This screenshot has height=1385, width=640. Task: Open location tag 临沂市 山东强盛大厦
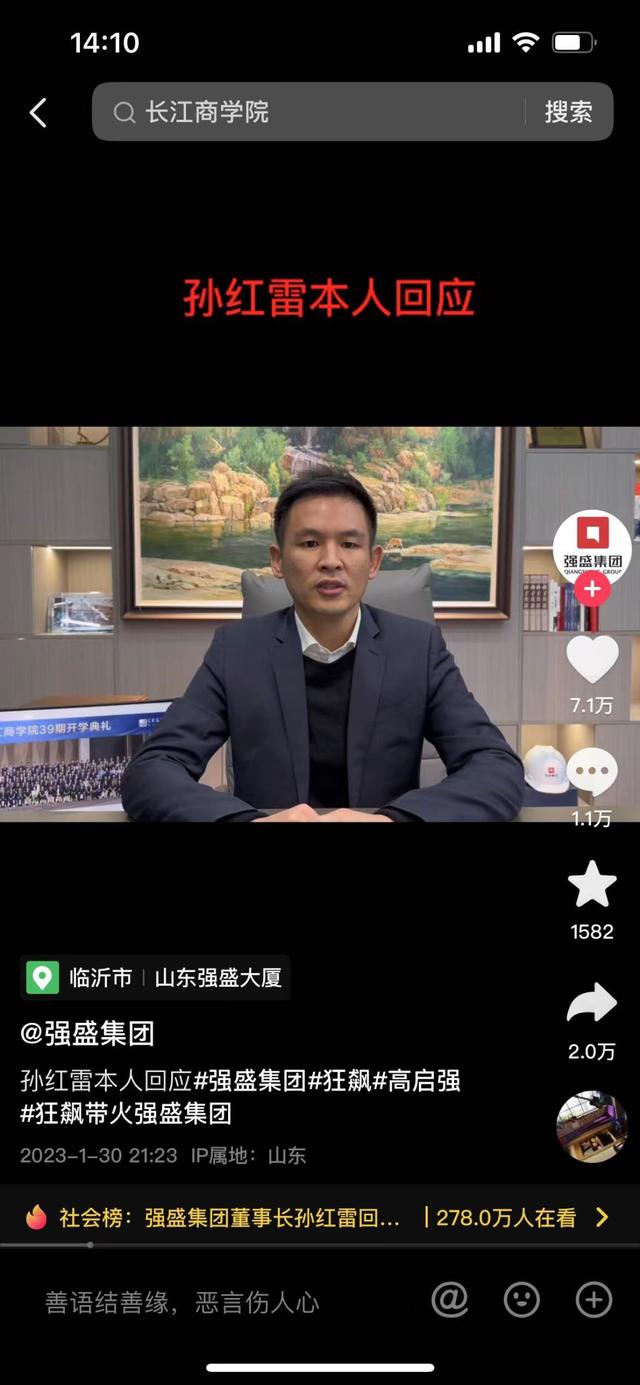click(x=155, y=977)
